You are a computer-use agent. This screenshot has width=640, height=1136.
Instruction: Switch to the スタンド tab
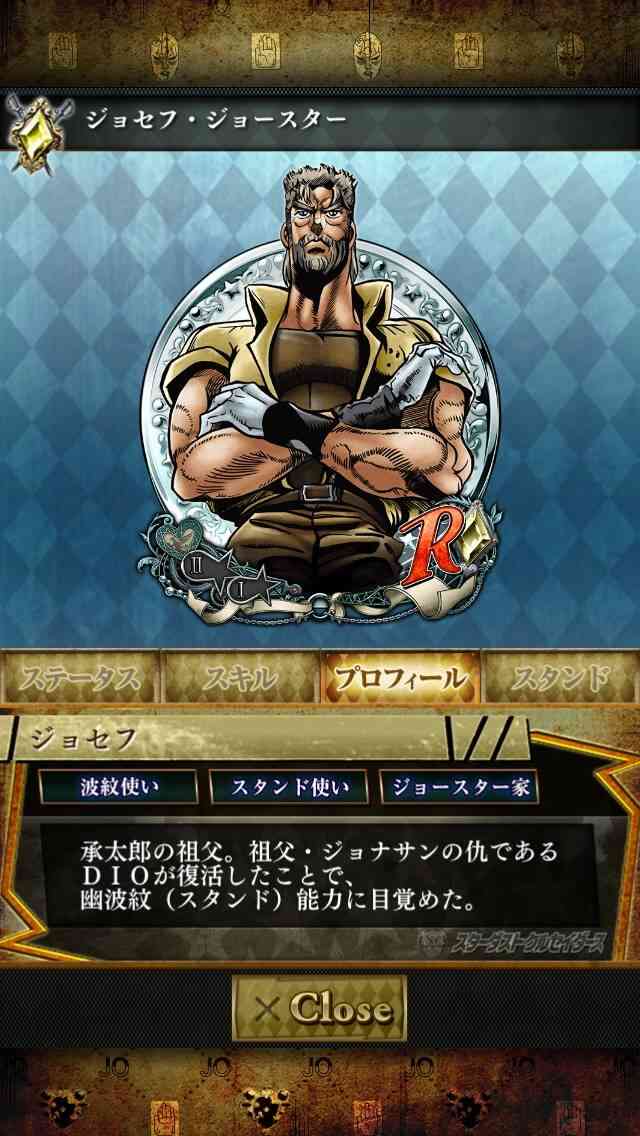tap(560, 678)
